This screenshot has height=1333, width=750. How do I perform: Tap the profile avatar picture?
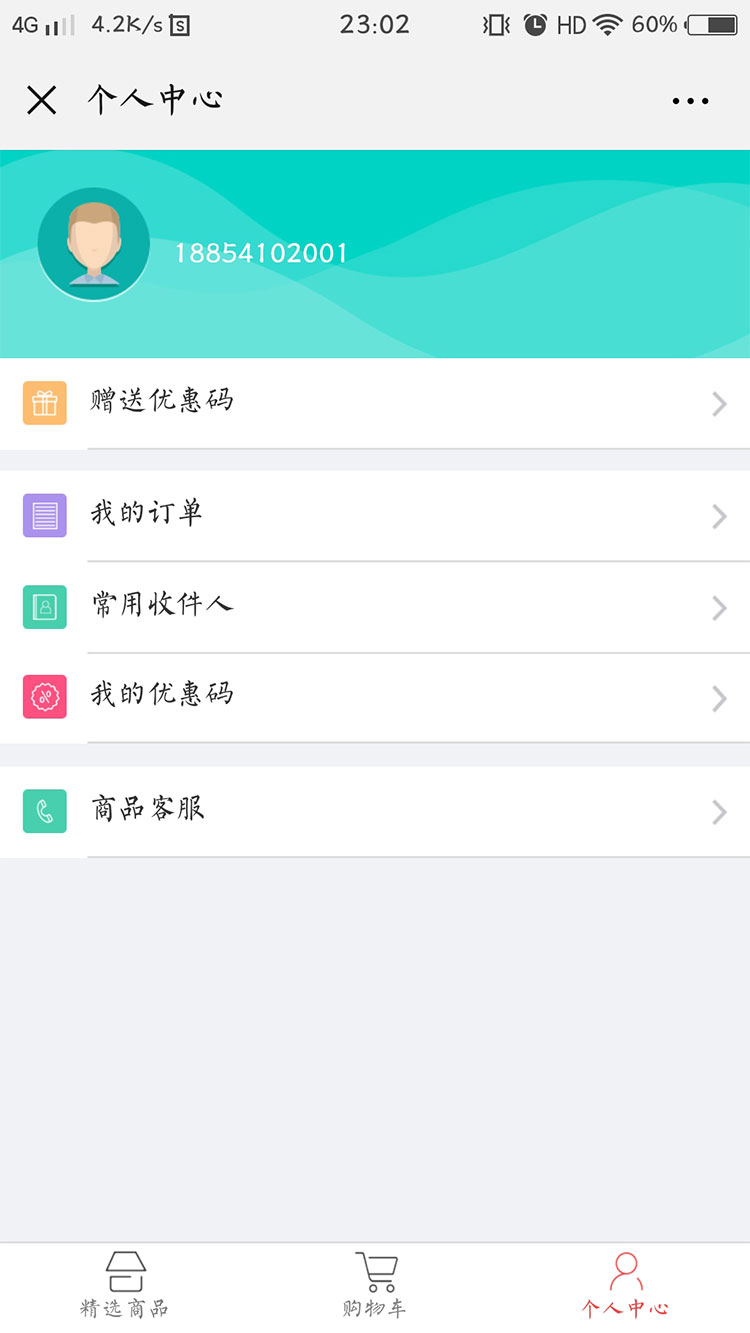coord(94,244)
